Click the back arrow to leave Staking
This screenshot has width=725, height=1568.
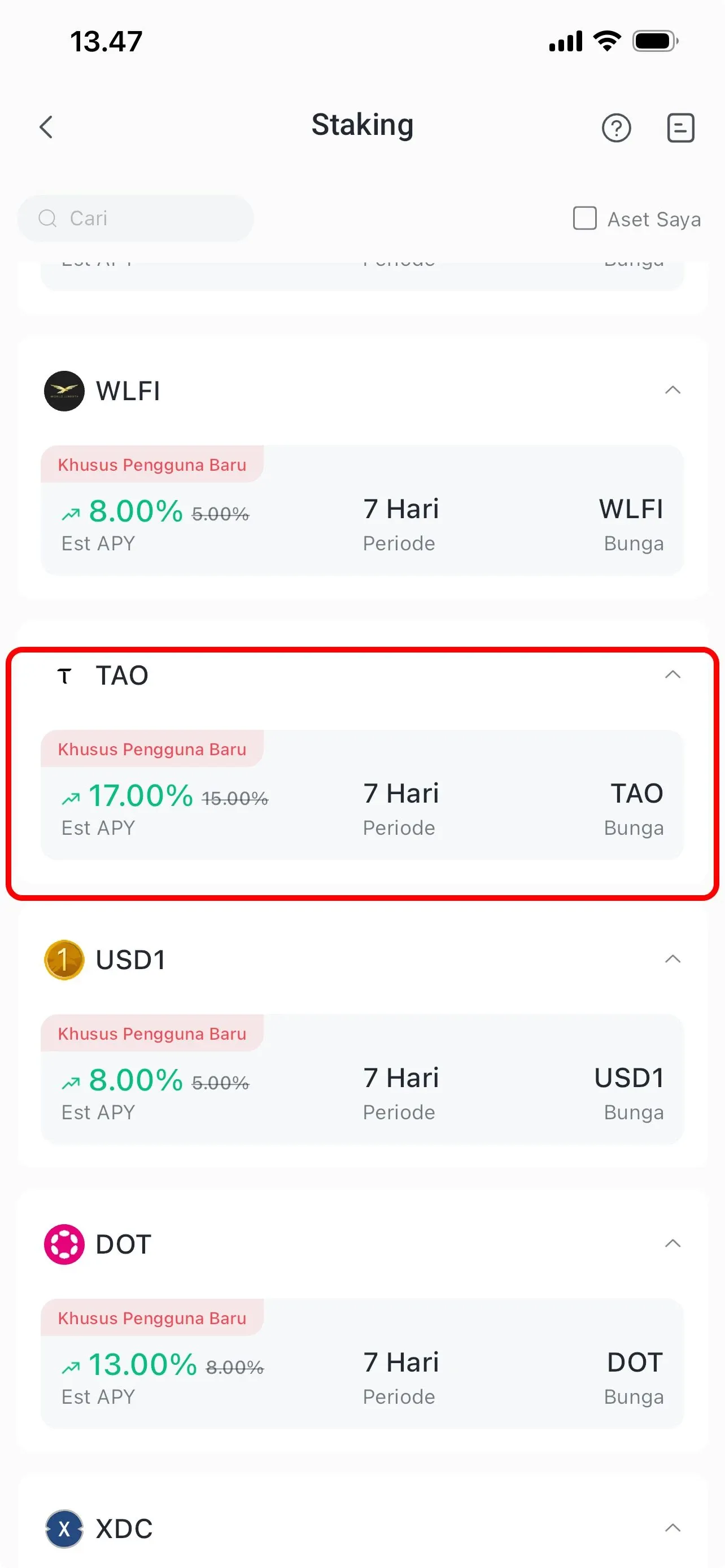coord(47,127)
